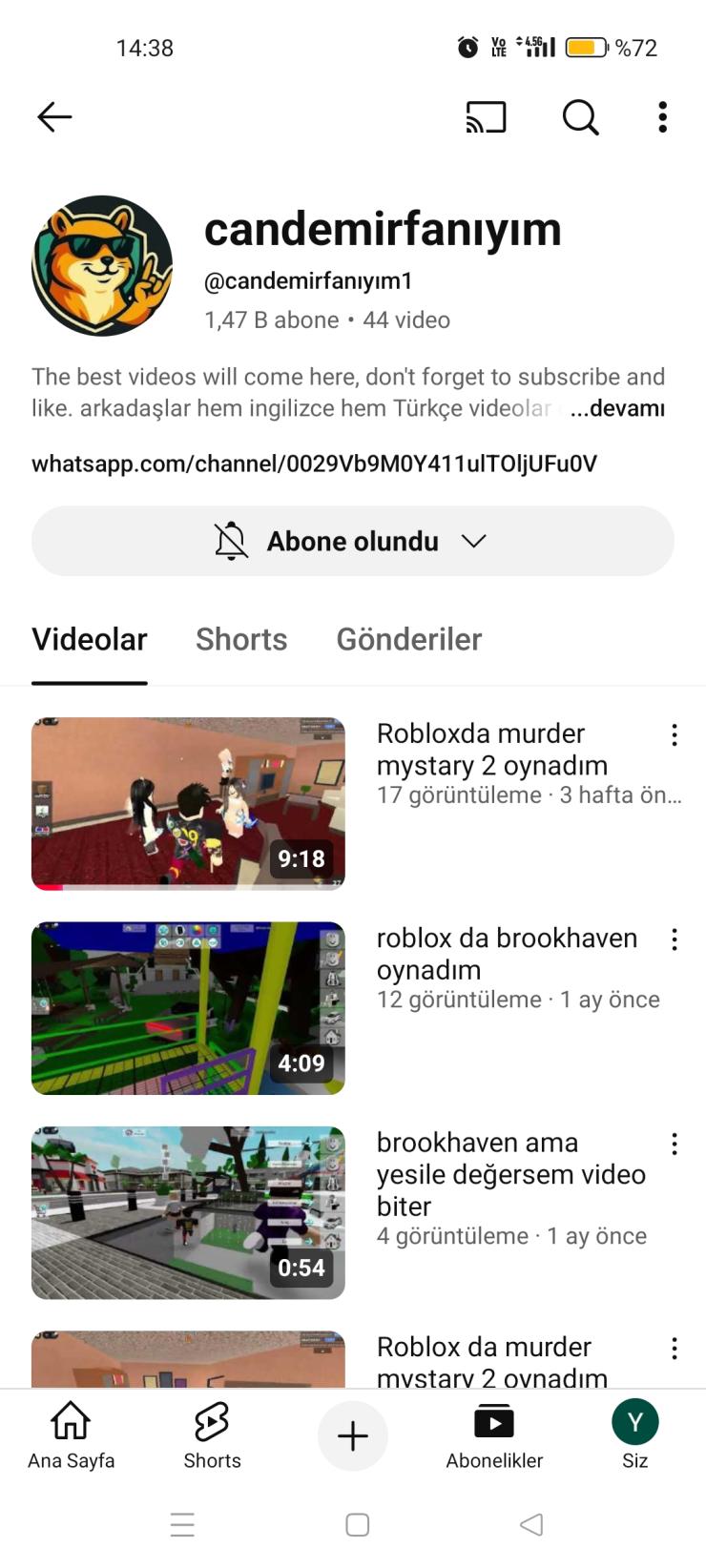This screenshot has width=706, height=1568.
Task: Open options for roblox da brookhaven oynadım
Action: 674,939
